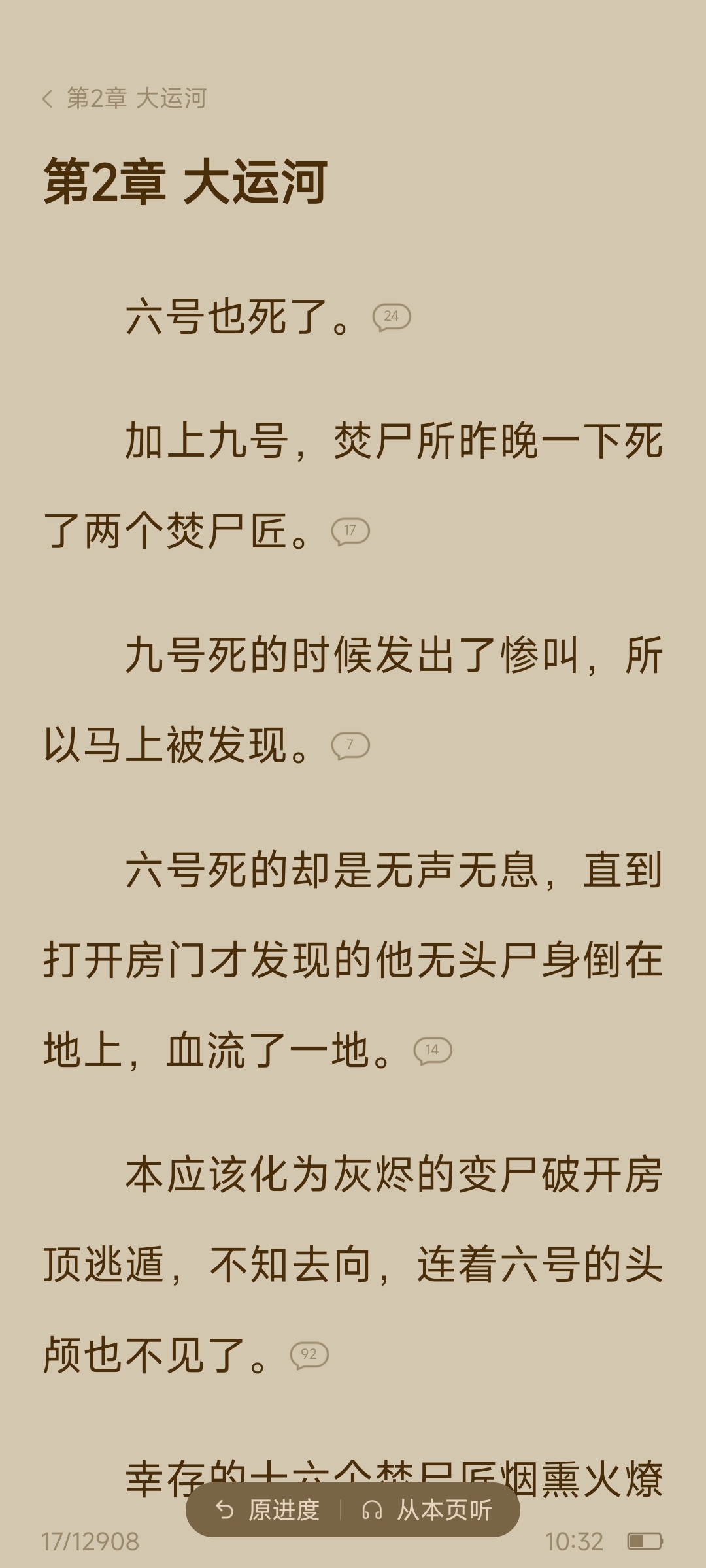Open the 92 comments bubble
The height and width of the screenshot is (1568, 706).
click(309, 1355)
